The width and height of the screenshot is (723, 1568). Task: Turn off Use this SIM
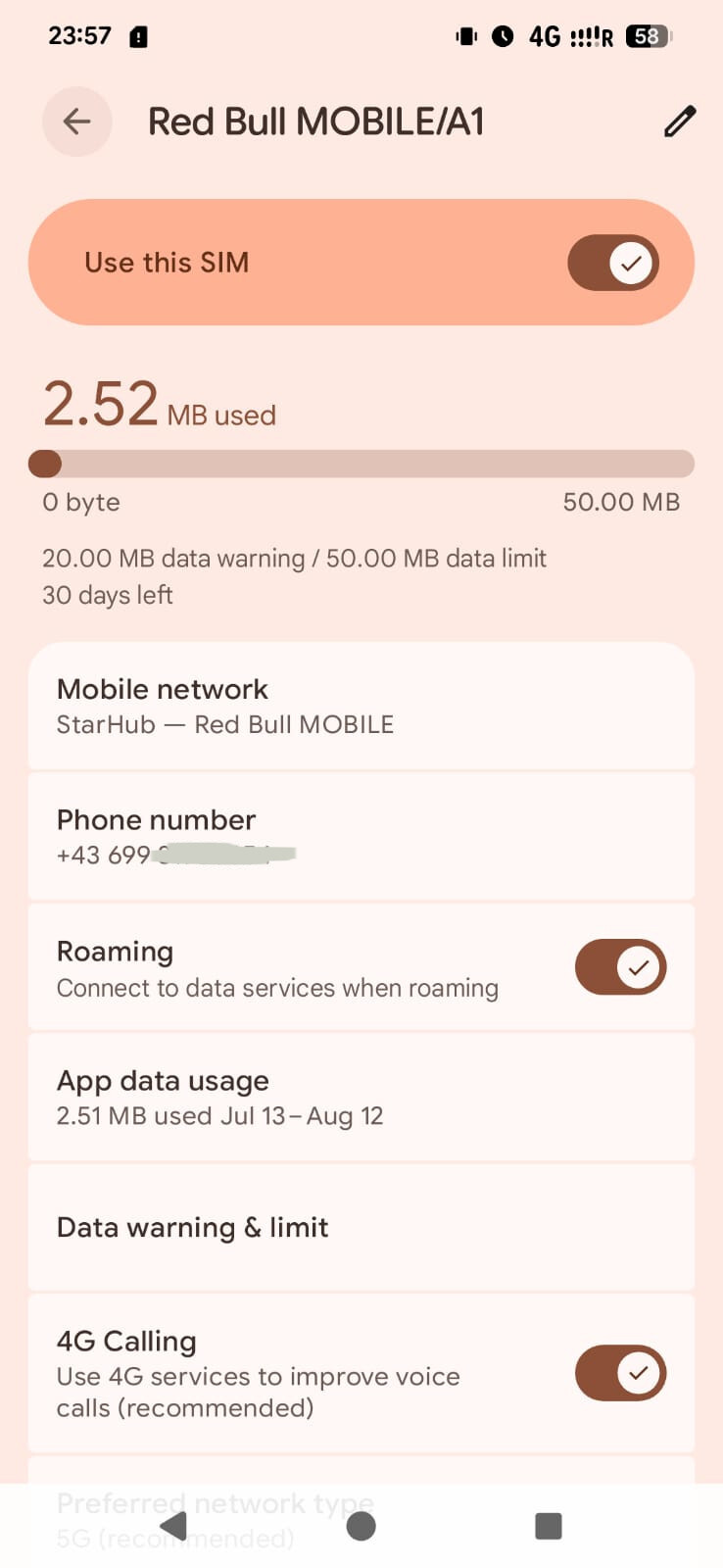613,263
